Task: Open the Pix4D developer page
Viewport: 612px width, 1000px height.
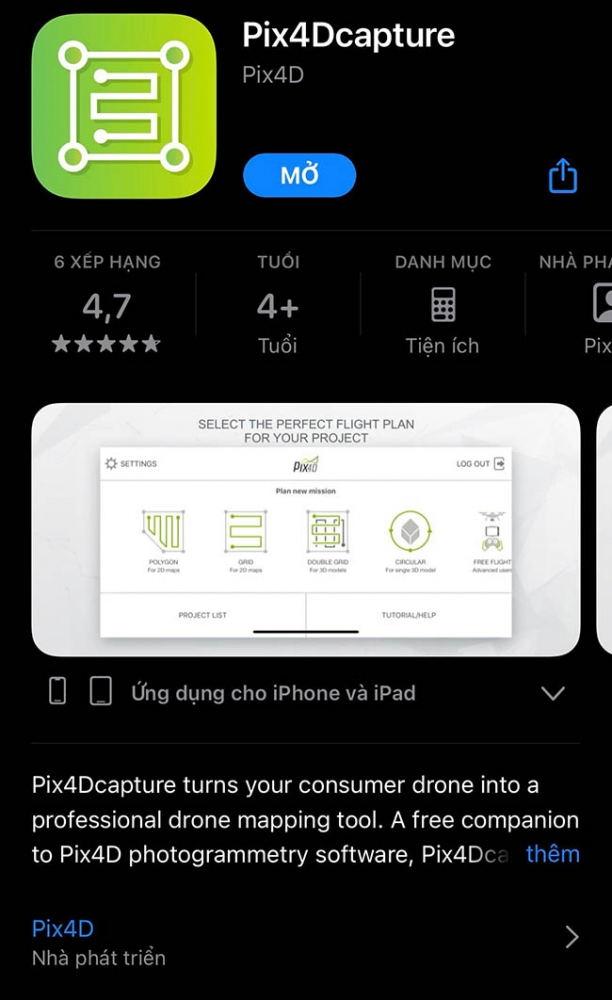Action: tap(305, 941)
